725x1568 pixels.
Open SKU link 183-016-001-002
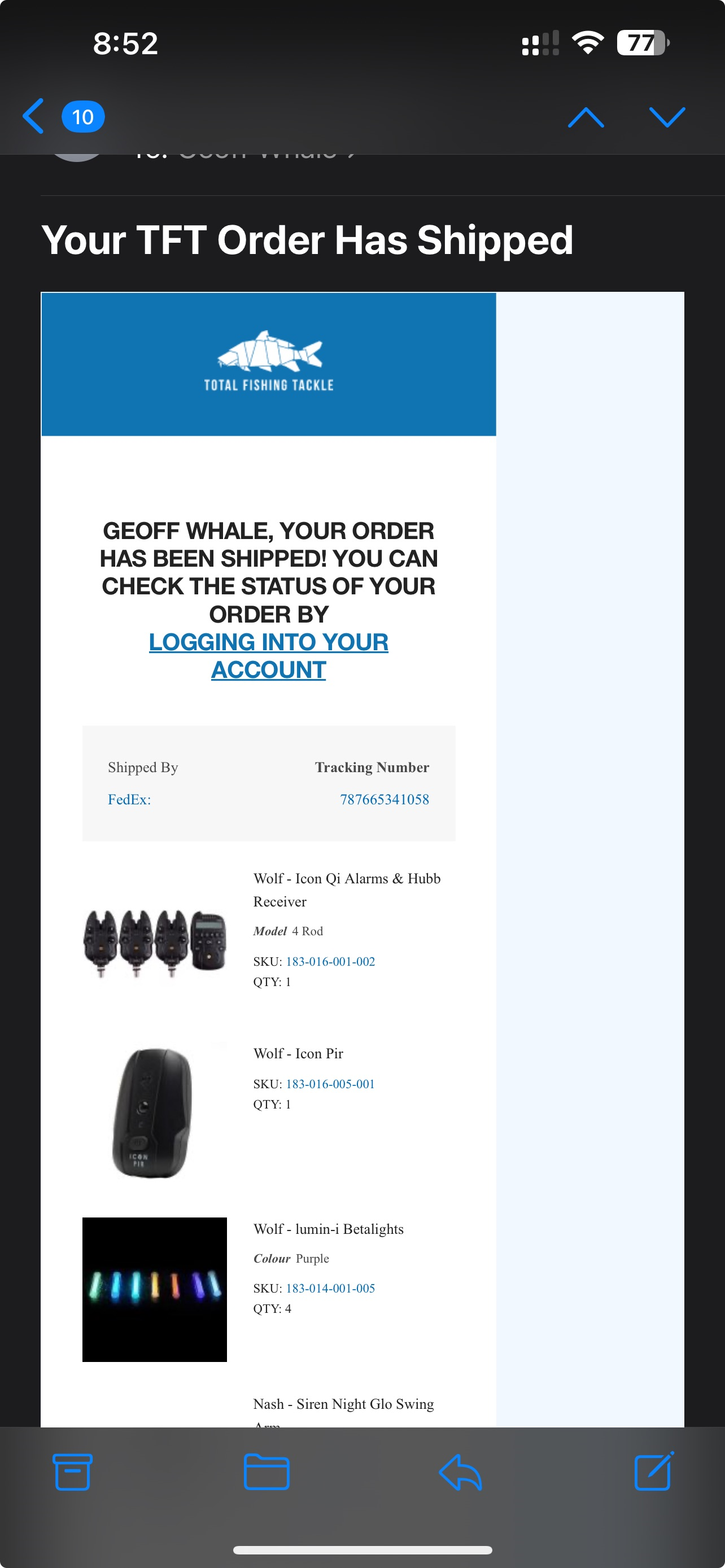click(330, 961)
